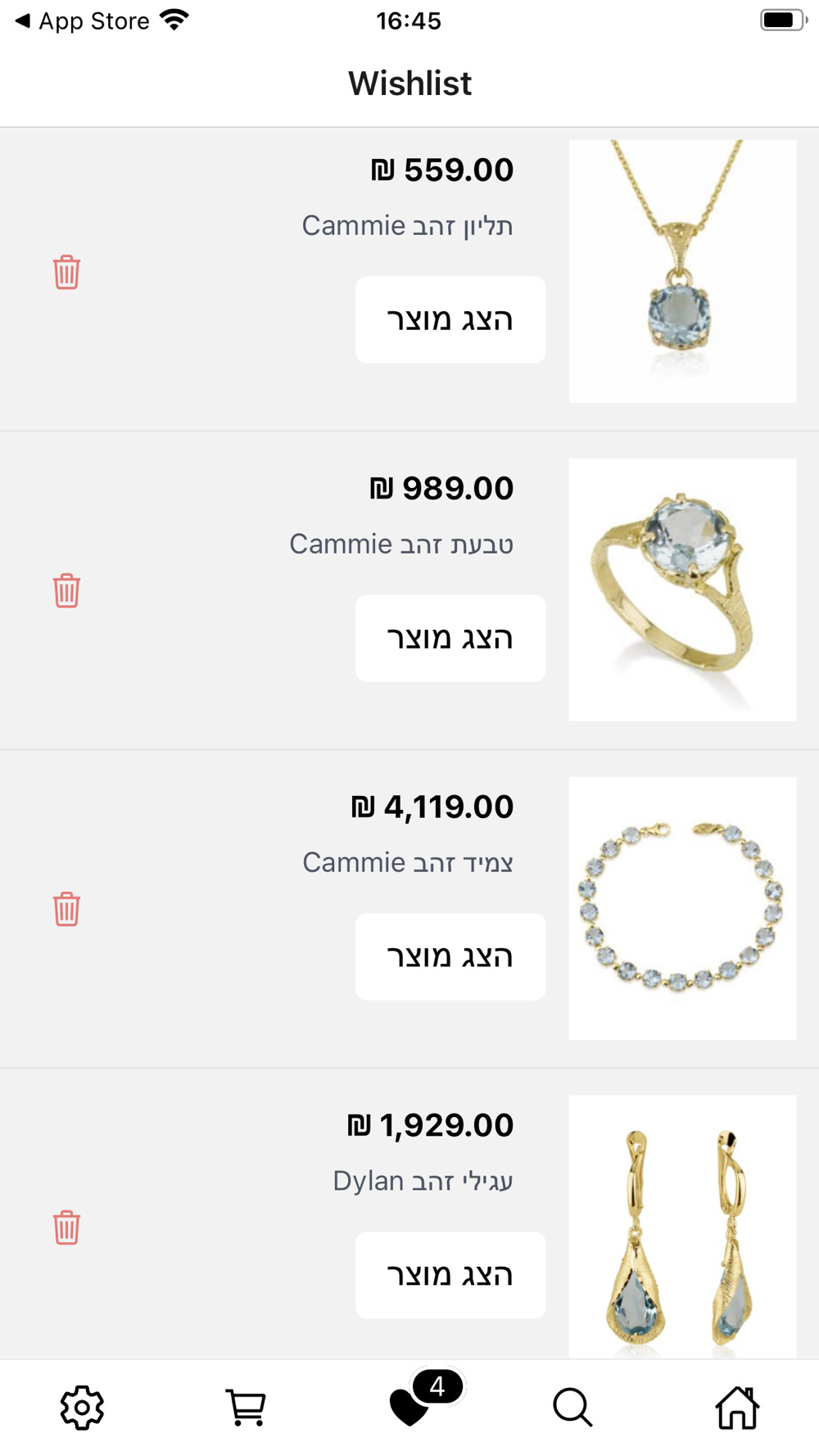The width and height of the screenshot is (819, 1456).
Task: Return to the App Store
Action: (83, 20)
